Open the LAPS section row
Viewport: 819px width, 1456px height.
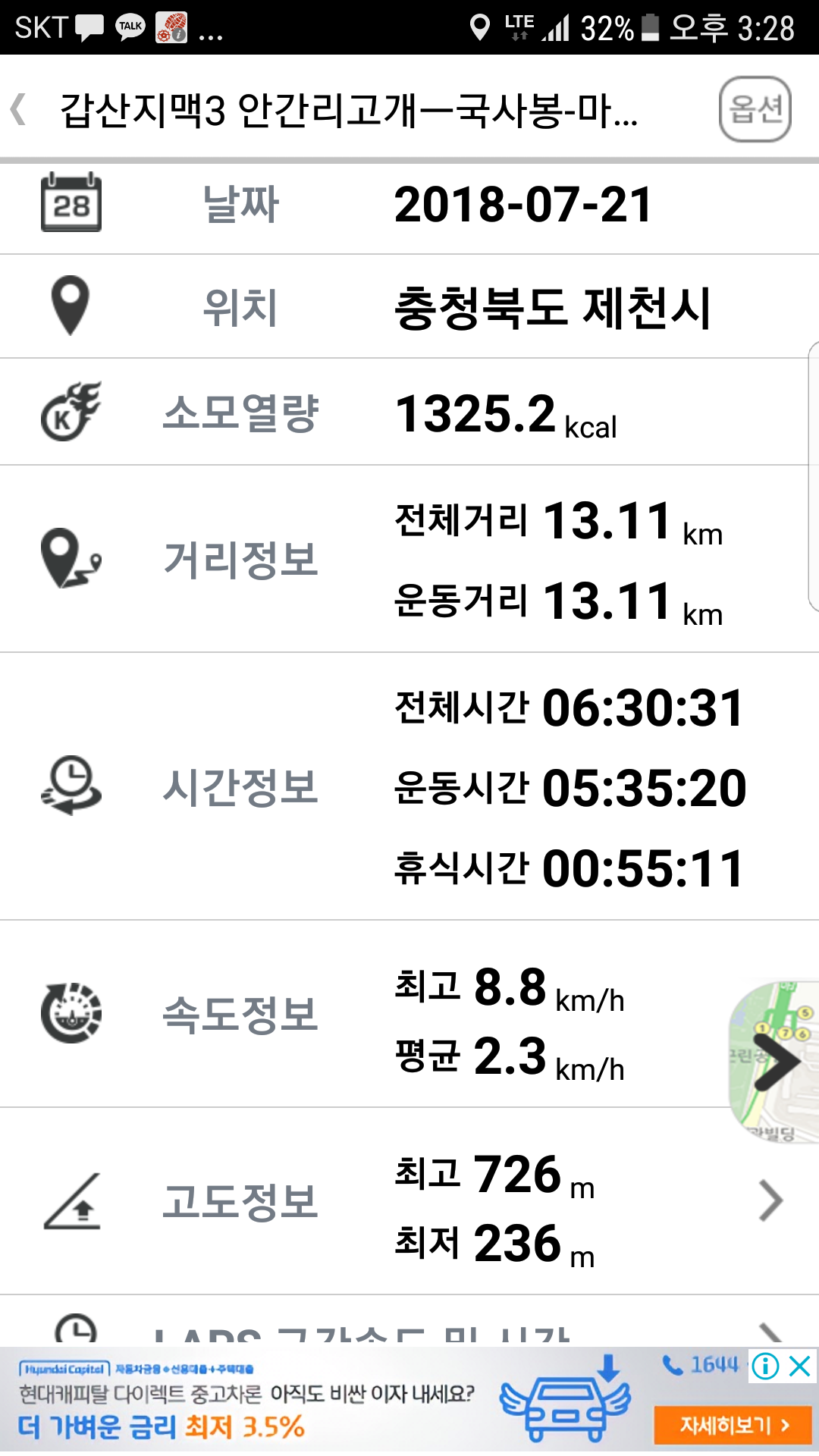pyautogui.click(x=409, y=1323)
